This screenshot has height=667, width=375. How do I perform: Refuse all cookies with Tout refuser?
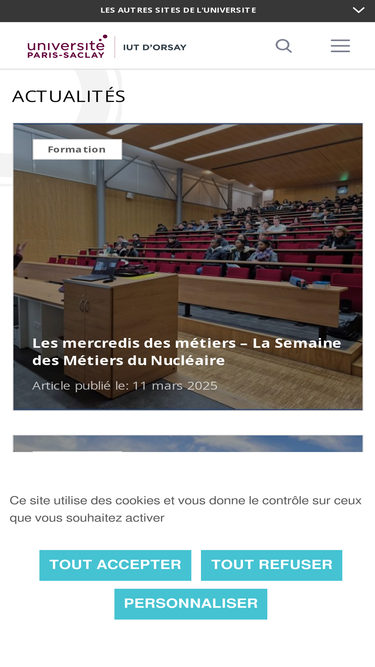(x=272, y=565)
